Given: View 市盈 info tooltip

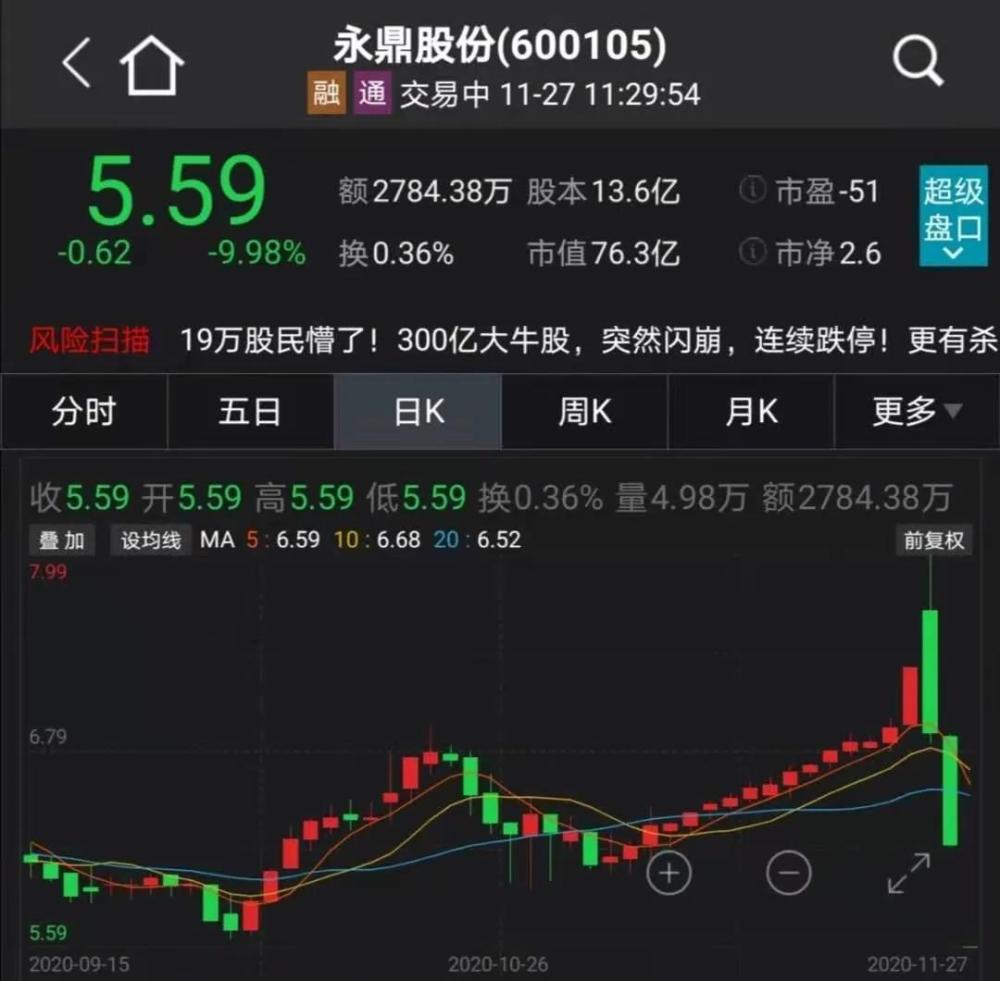Looking at the screenshot, I should click(x=753, y=190).
